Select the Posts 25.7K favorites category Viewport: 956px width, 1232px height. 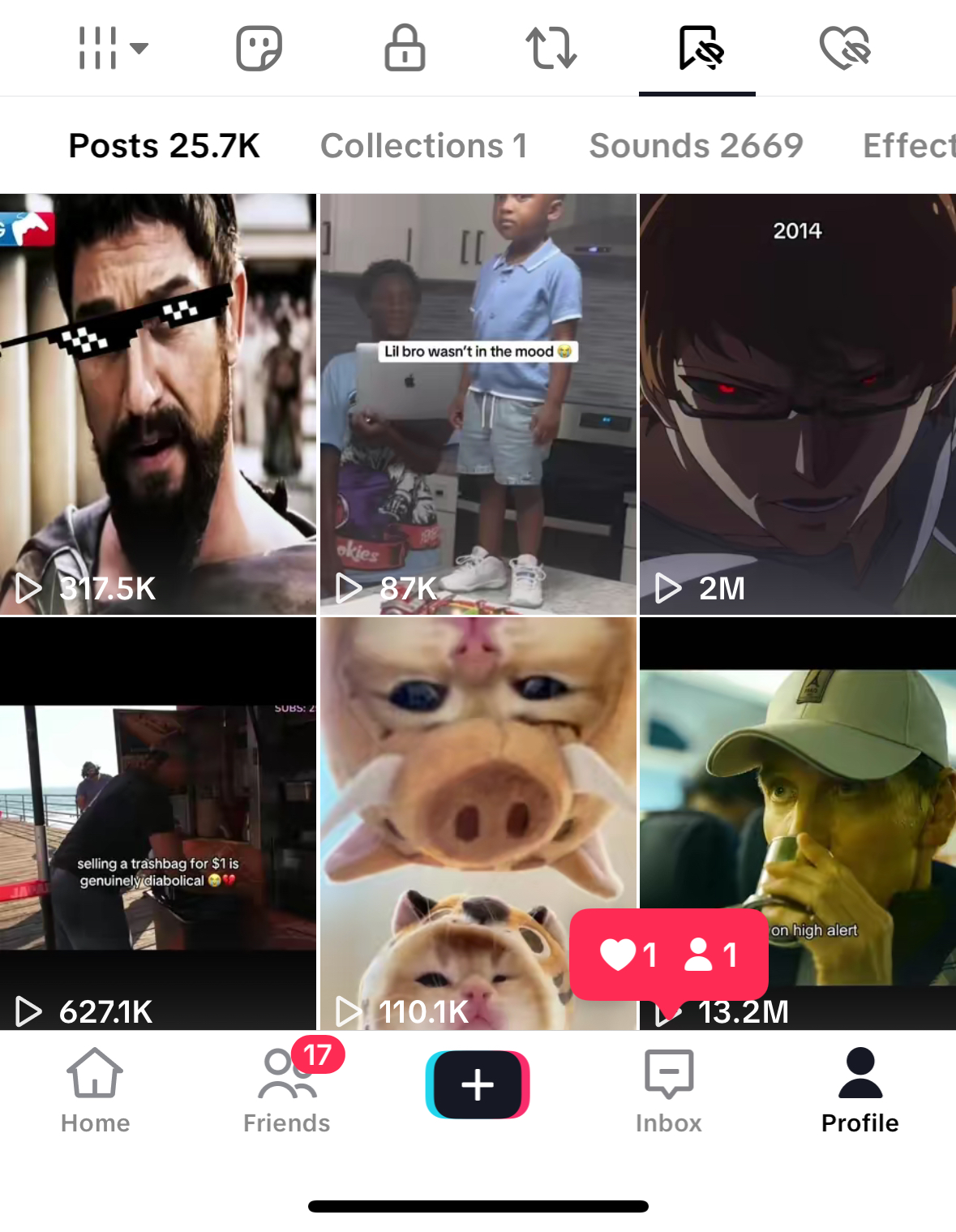[165, 146]
